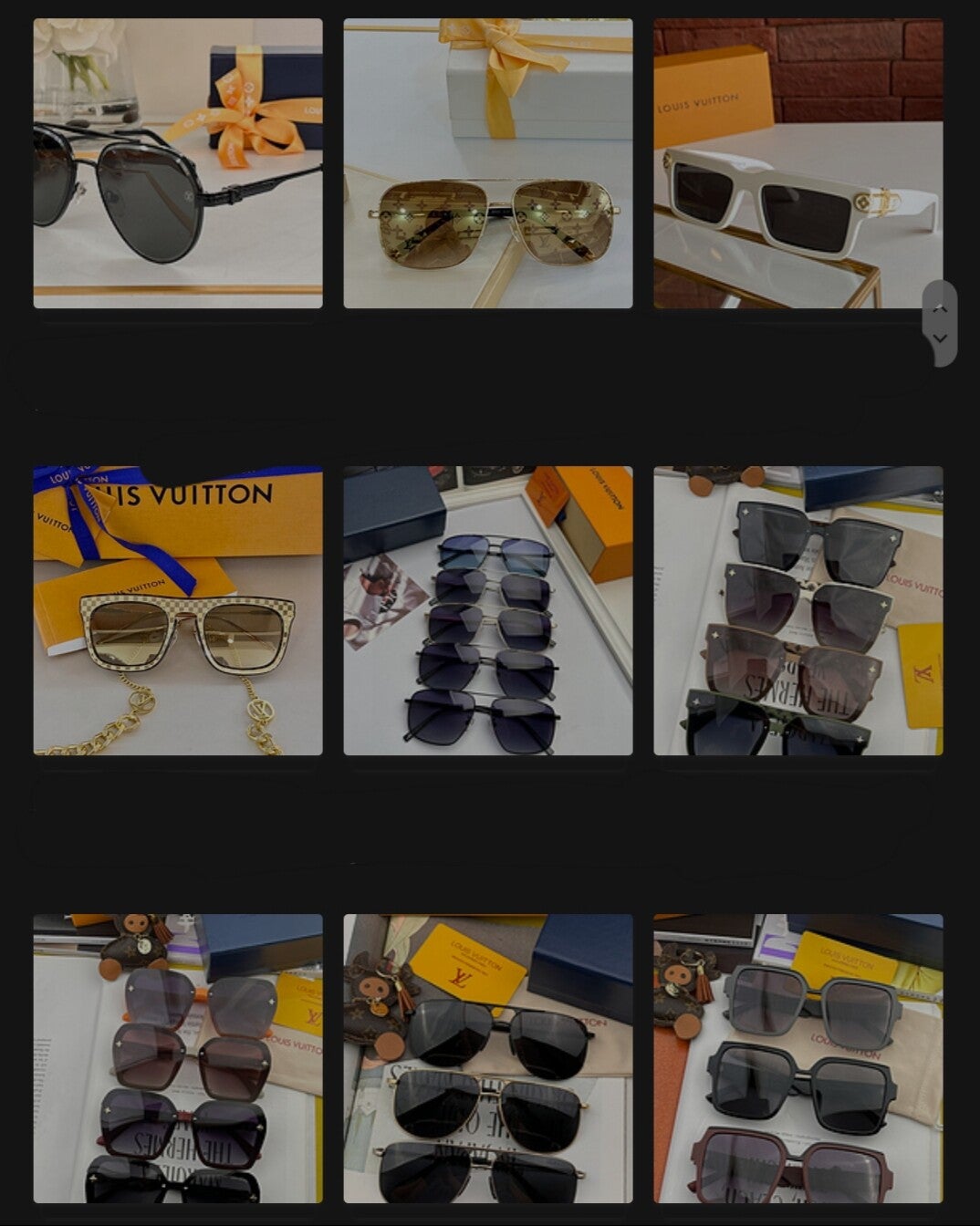Open the tile with five stacked aviator sunglasses
Viewport: 980px width, 1226px height.
coord(487,610)
